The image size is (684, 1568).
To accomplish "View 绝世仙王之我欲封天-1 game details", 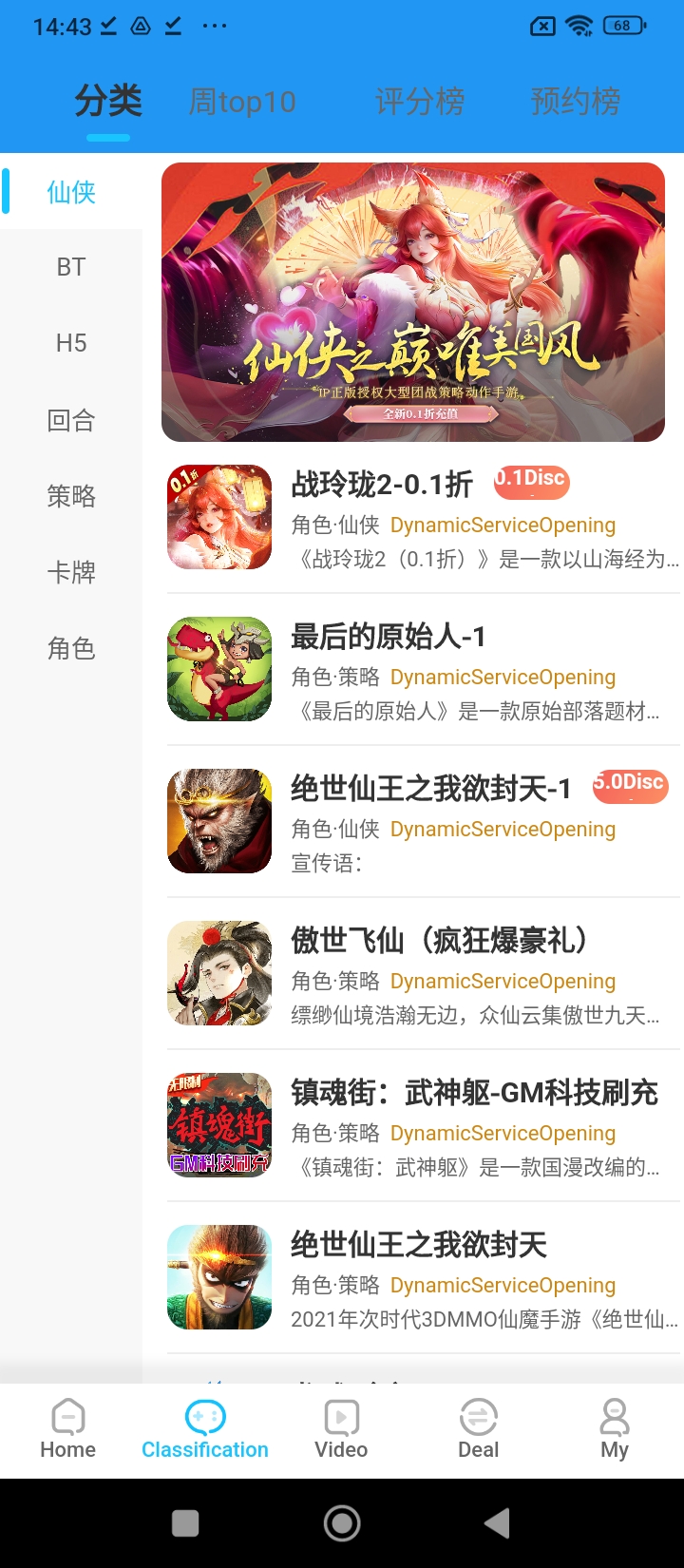I will [424, 822].
